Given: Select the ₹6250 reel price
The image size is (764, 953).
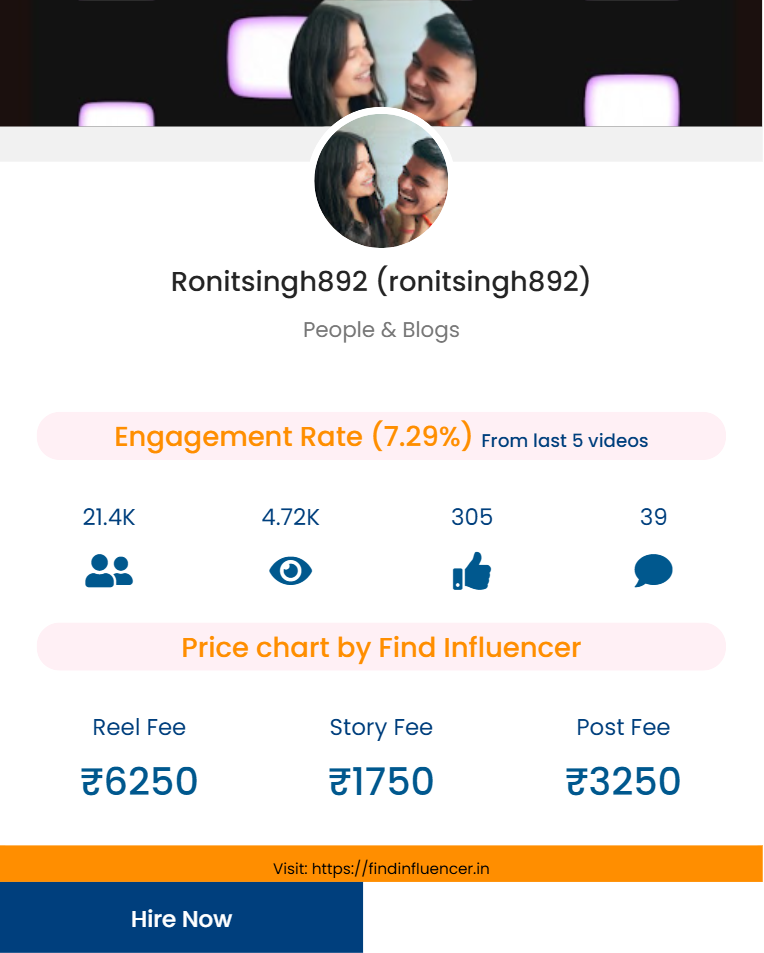Looking at the screenshot, I should point(139,781).
